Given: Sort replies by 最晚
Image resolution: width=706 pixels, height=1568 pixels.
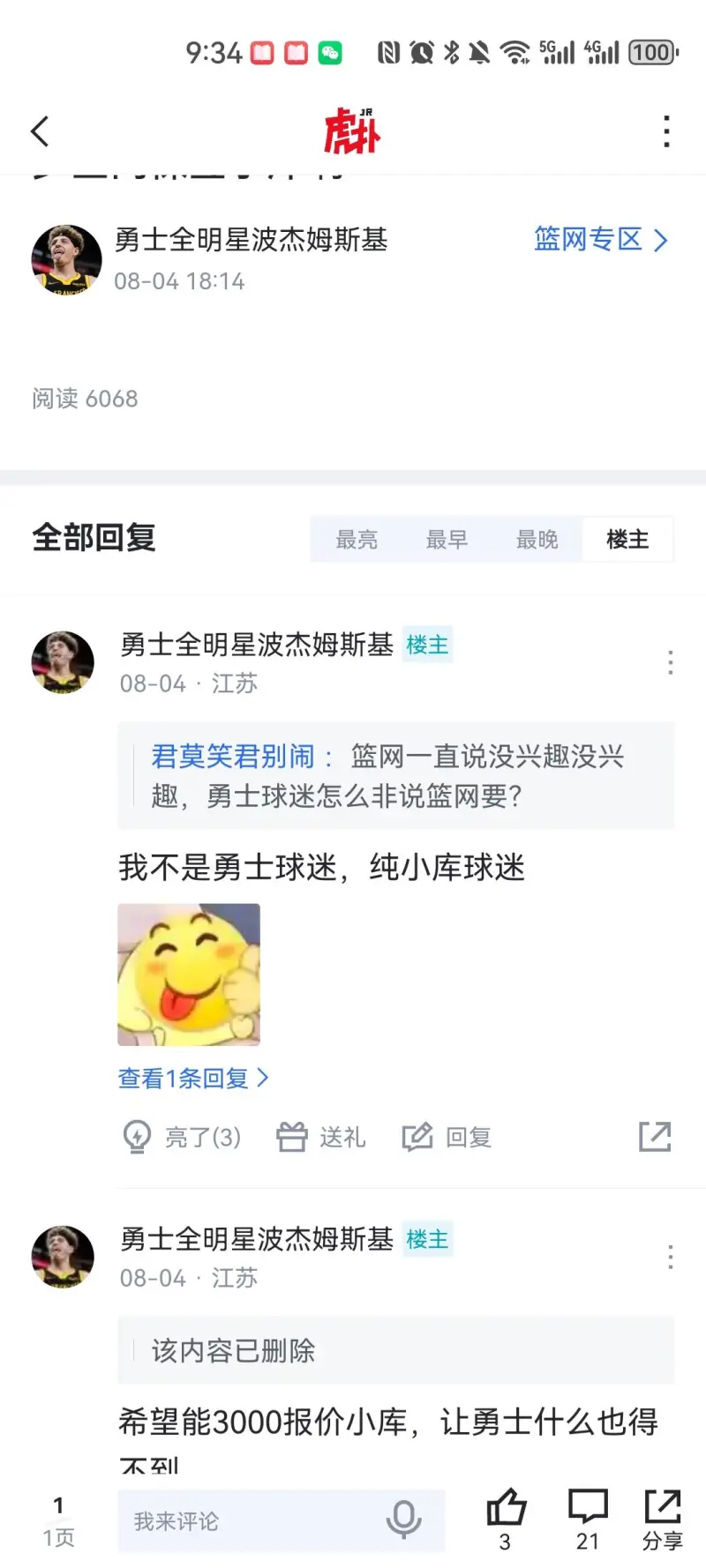Looking at the screenshot, I should click(x=537, y=540).
